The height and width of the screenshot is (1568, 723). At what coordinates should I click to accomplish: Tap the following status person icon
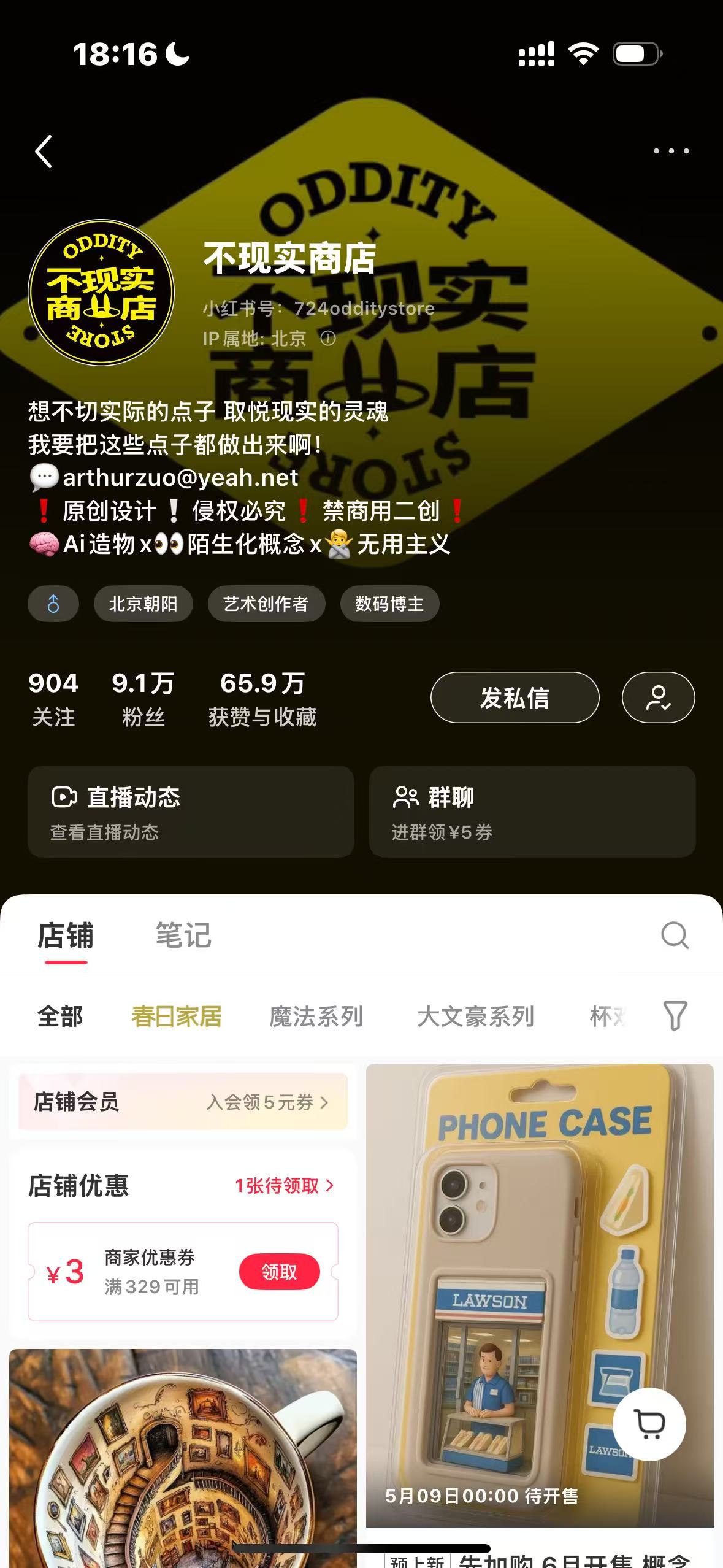click(x=658, y=698)
